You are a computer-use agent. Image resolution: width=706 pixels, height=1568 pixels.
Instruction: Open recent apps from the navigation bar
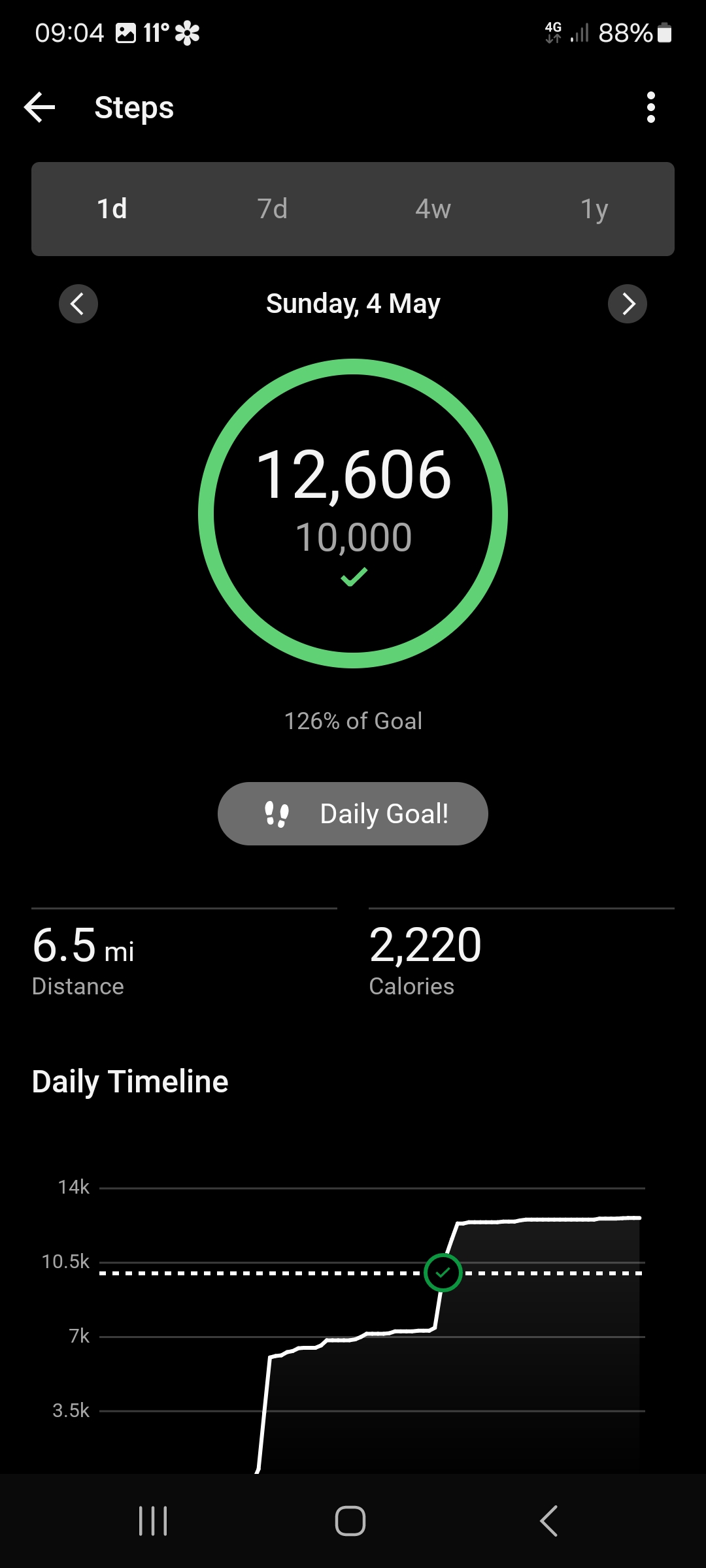coord(153,1521)
